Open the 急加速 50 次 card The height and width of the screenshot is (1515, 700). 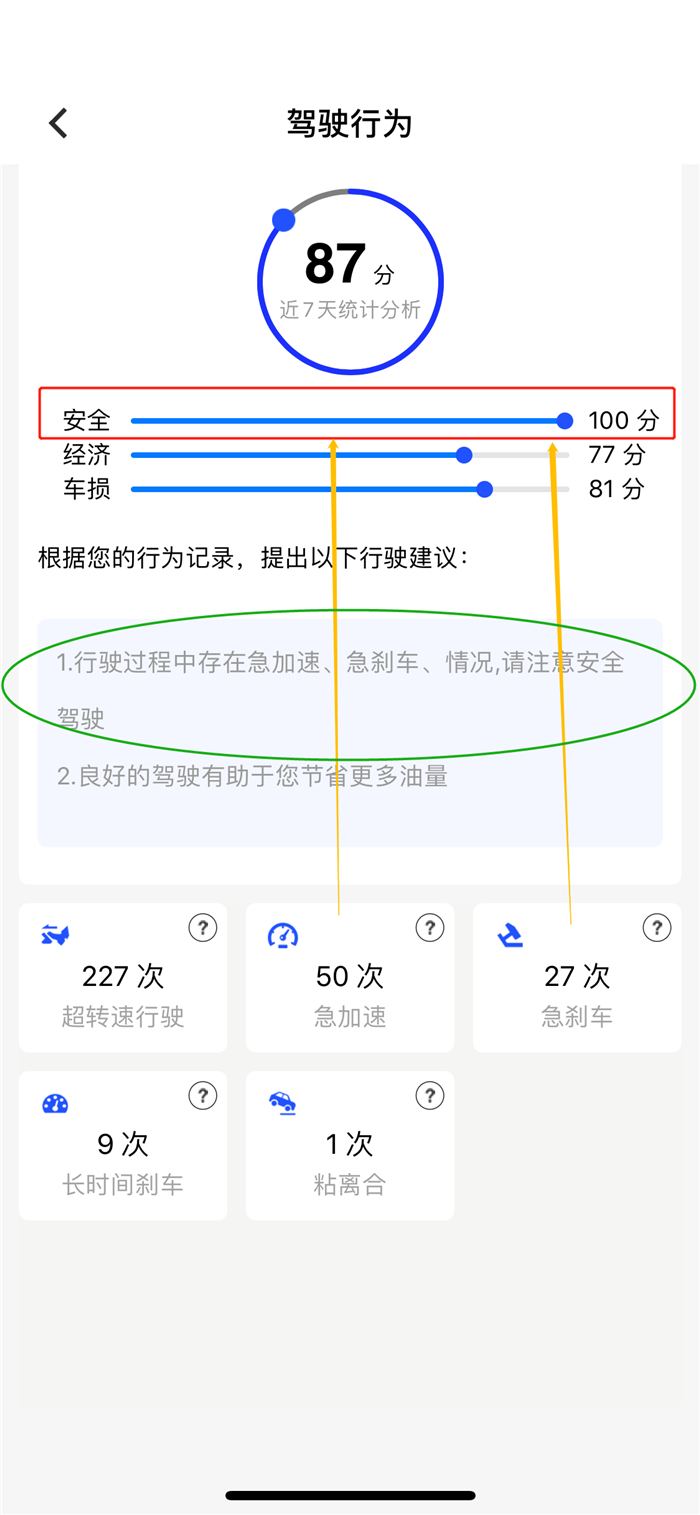(350, 978)
